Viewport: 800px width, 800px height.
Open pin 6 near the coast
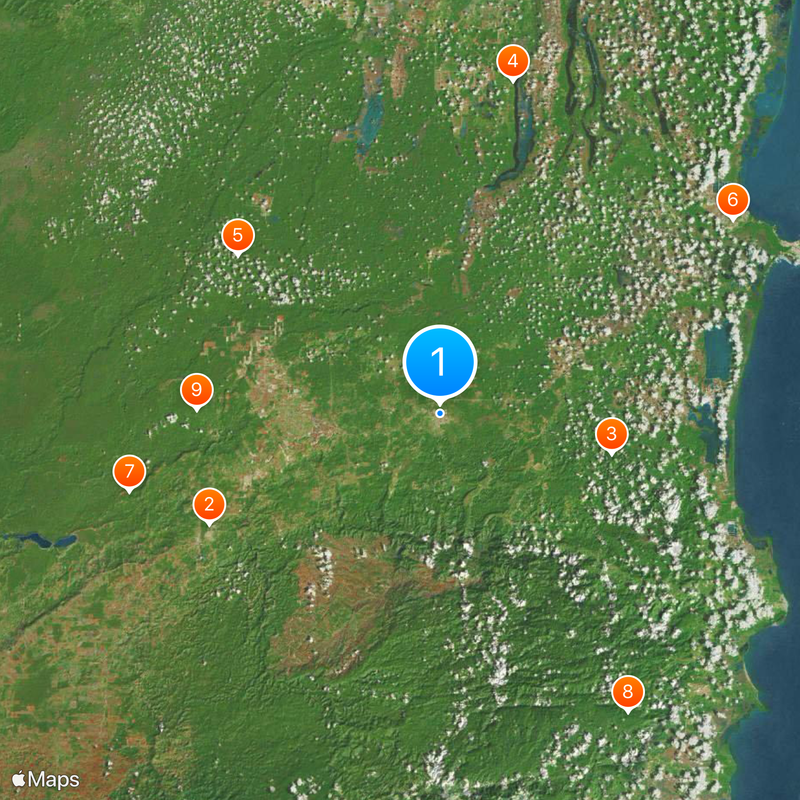click(x=732, y=200)
